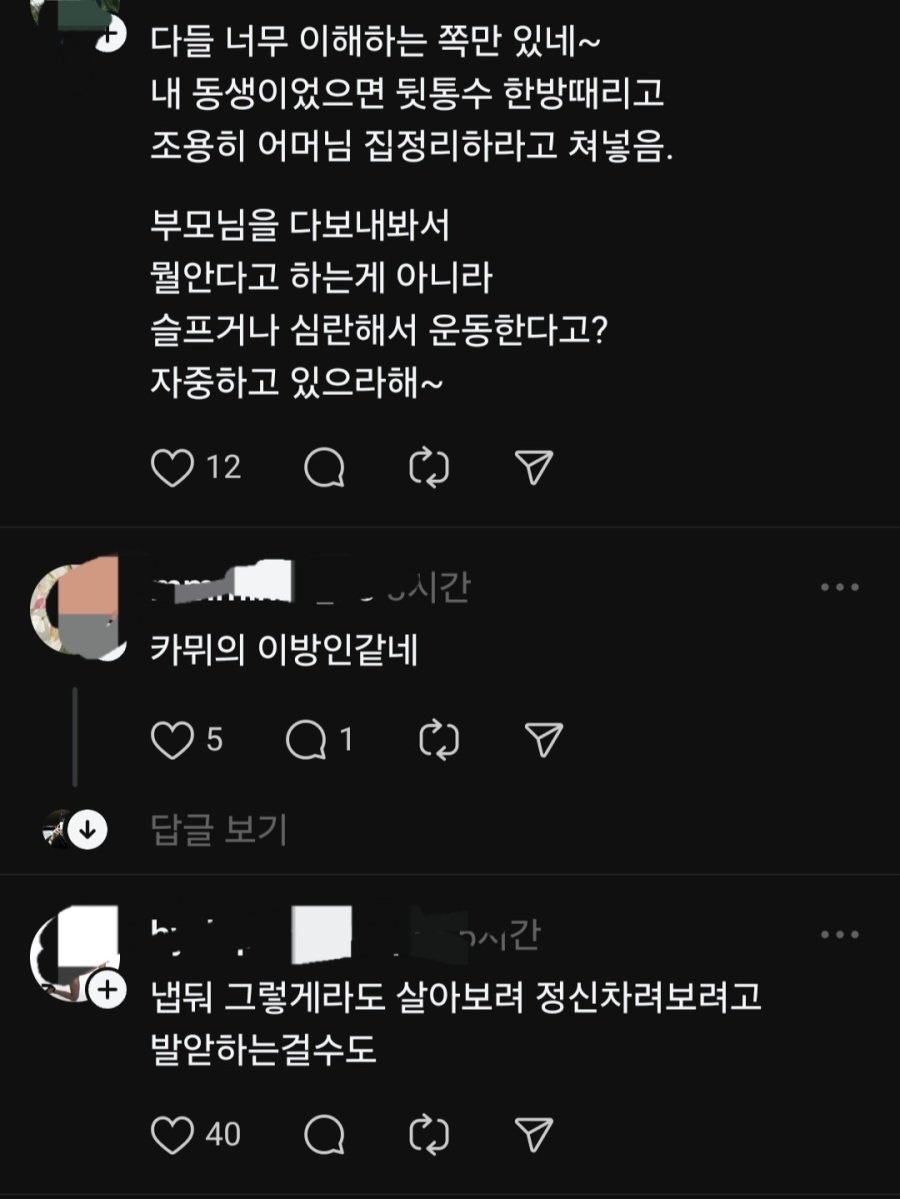Repost the post ending with 자중하고 있으라해~

point(430,468)
